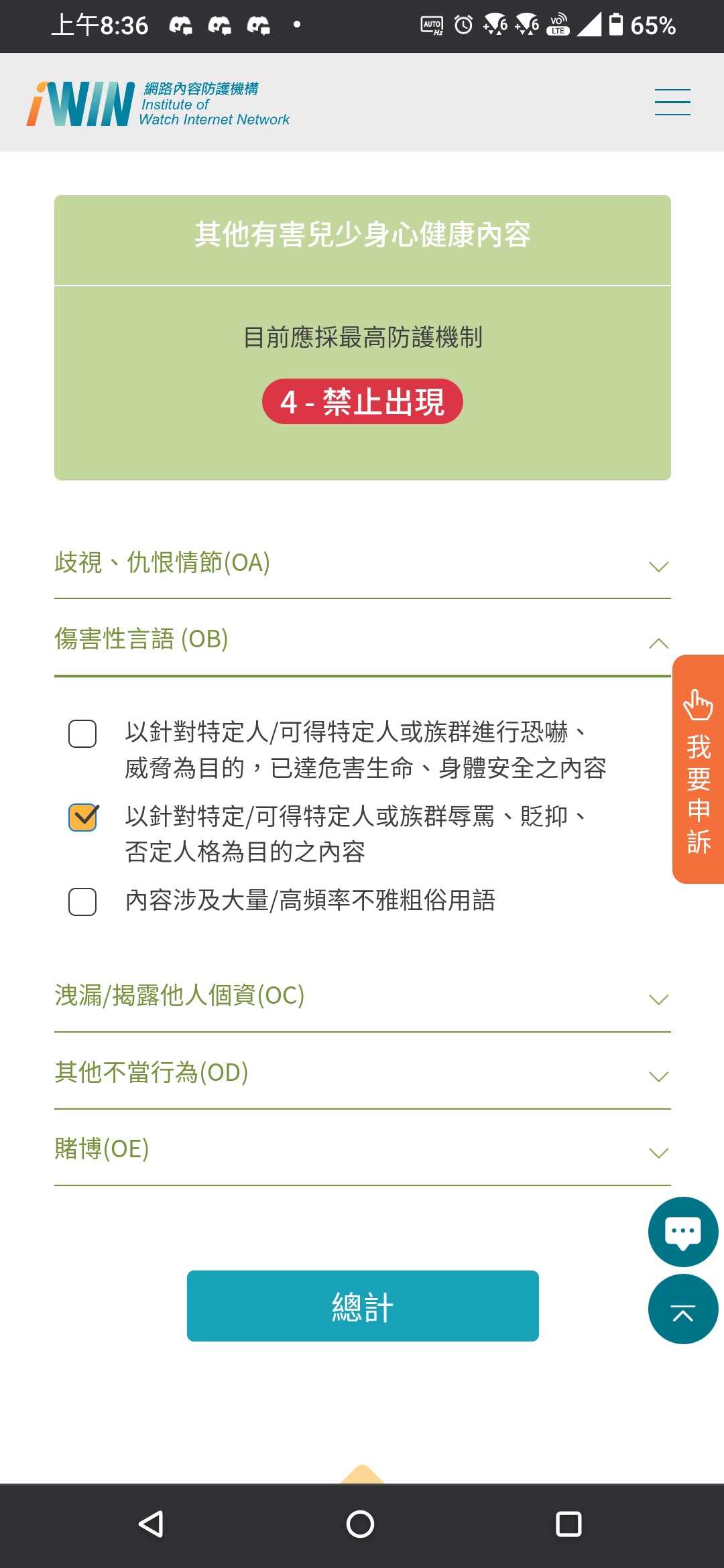Image resolution: width=724 pixels, height=1568 pixels.
Task: Open 我要申訴 side tab
Action: coord(698,769)
